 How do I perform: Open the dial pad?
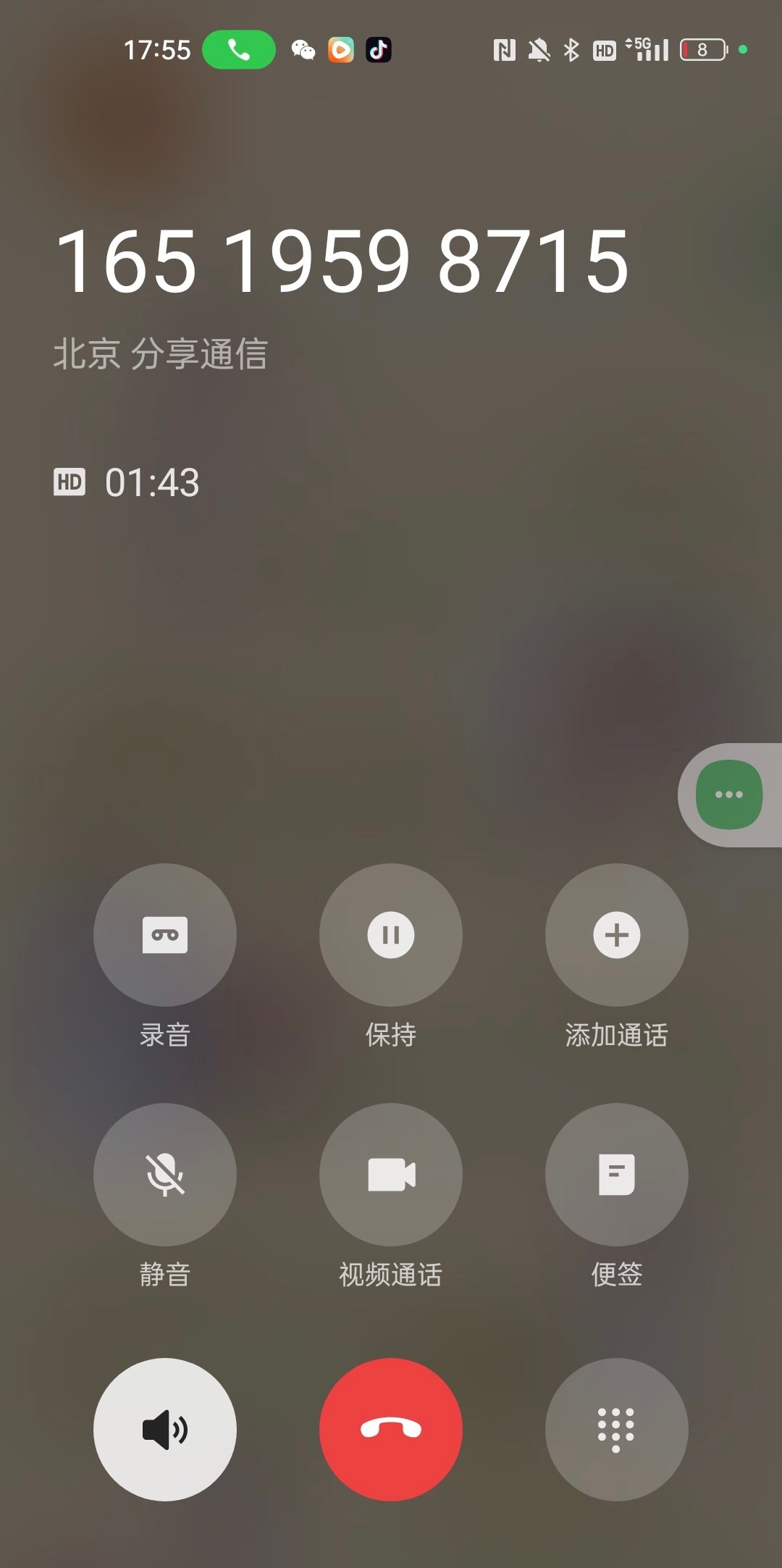pyautogui.click(x=616, y=1429)
